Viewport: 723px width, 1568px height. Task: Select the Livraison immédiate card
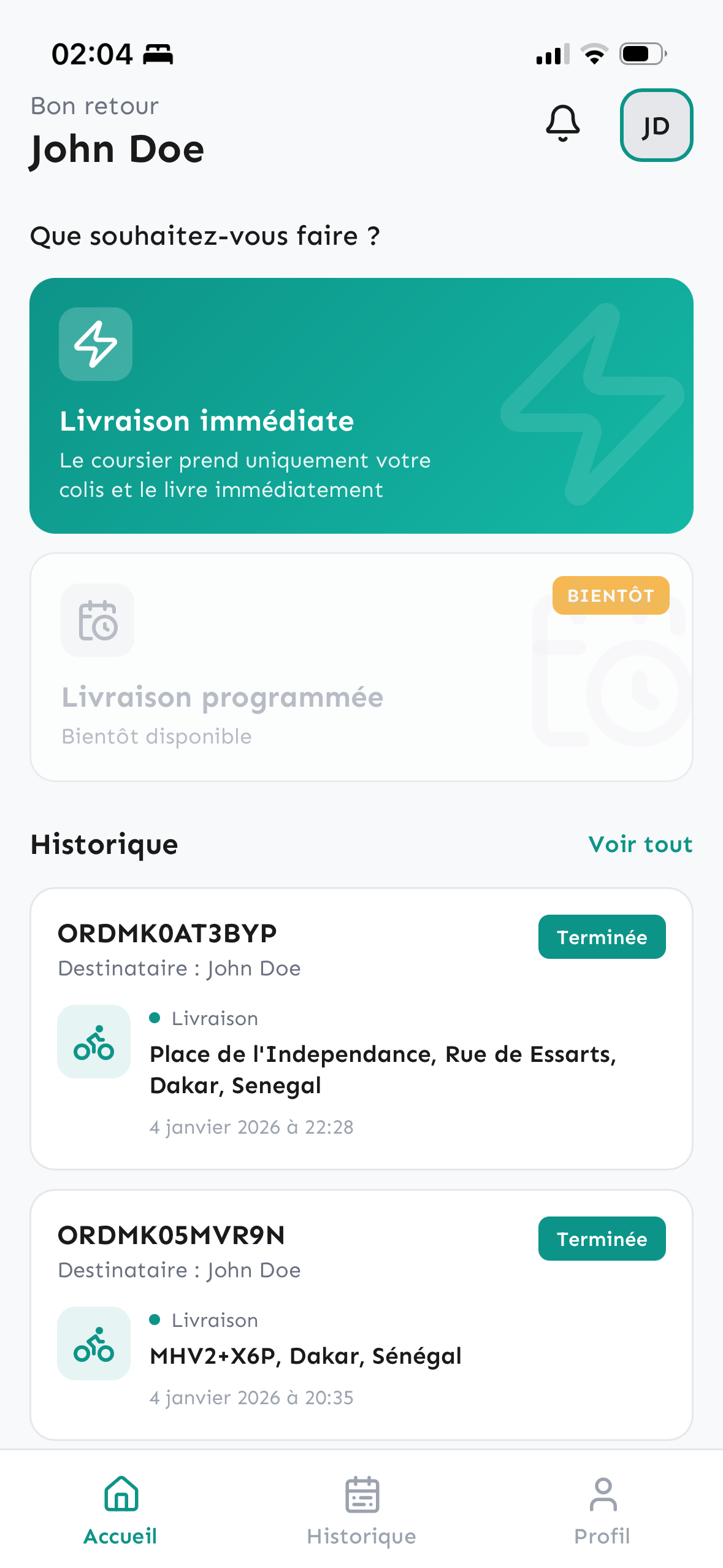[x=361, y=405]
